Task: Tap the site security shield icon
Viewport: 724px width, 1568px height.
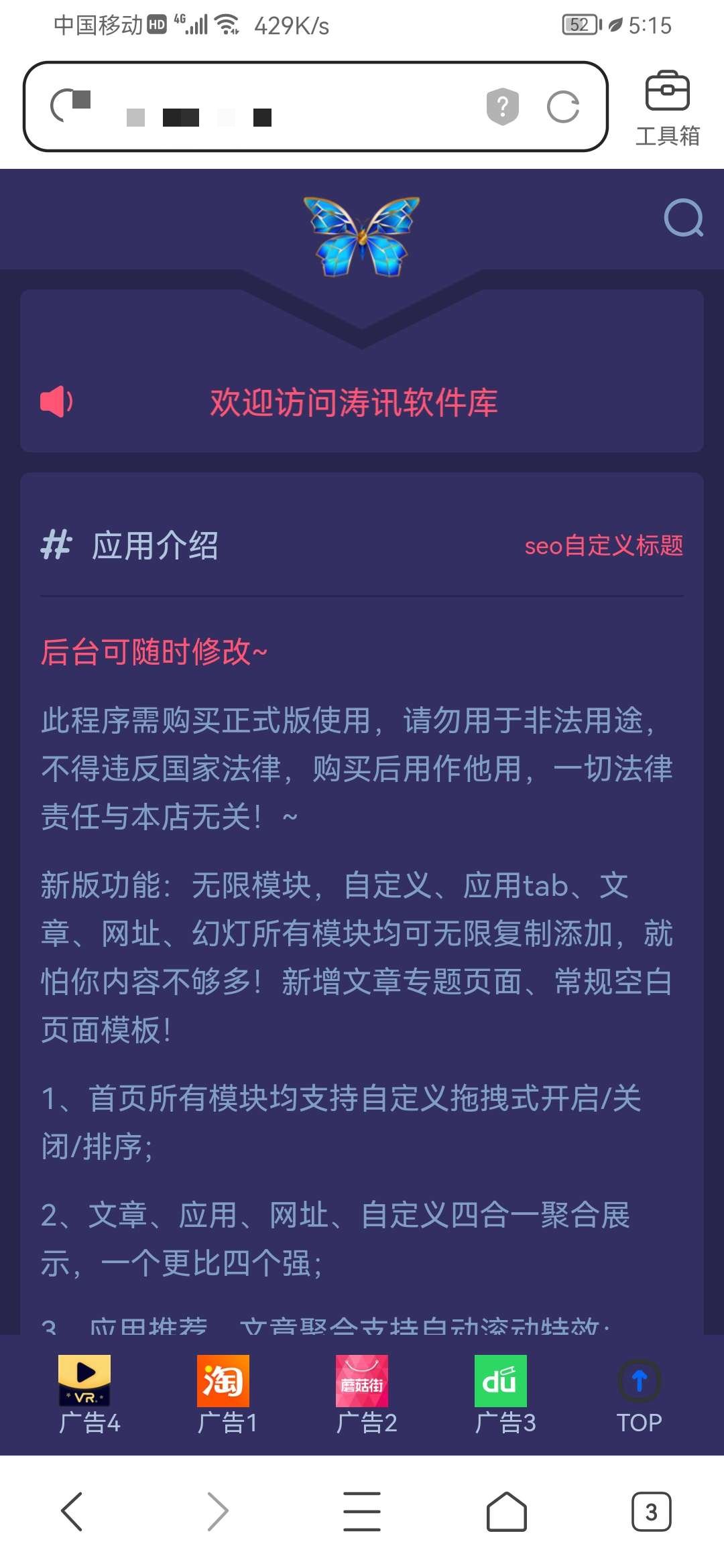Action: click(x=503, y=107)
